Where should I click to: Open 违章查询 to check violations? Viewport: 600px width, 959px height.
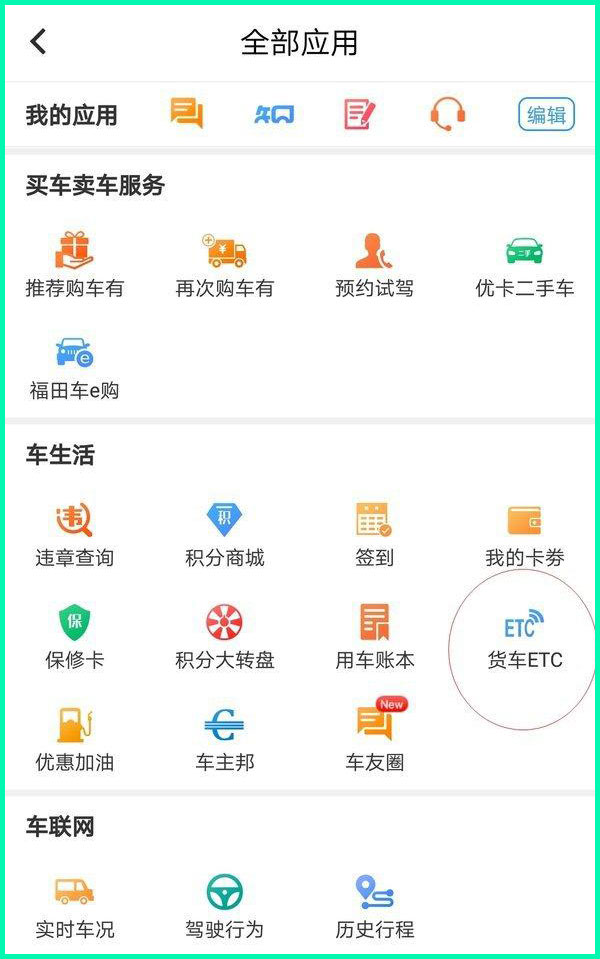click(74, 535)
